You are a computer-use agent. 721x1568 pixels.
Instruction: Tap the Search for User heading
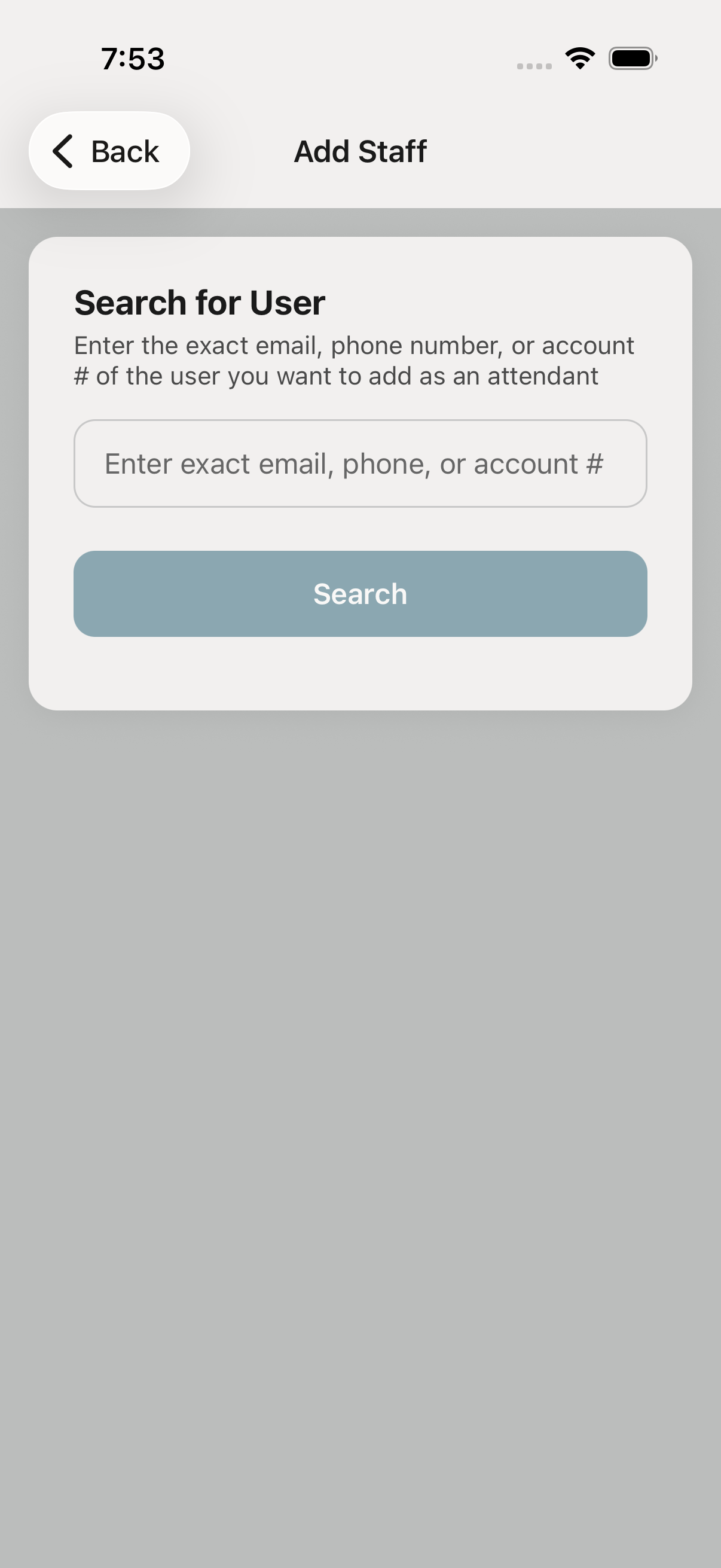click(200, 302)
